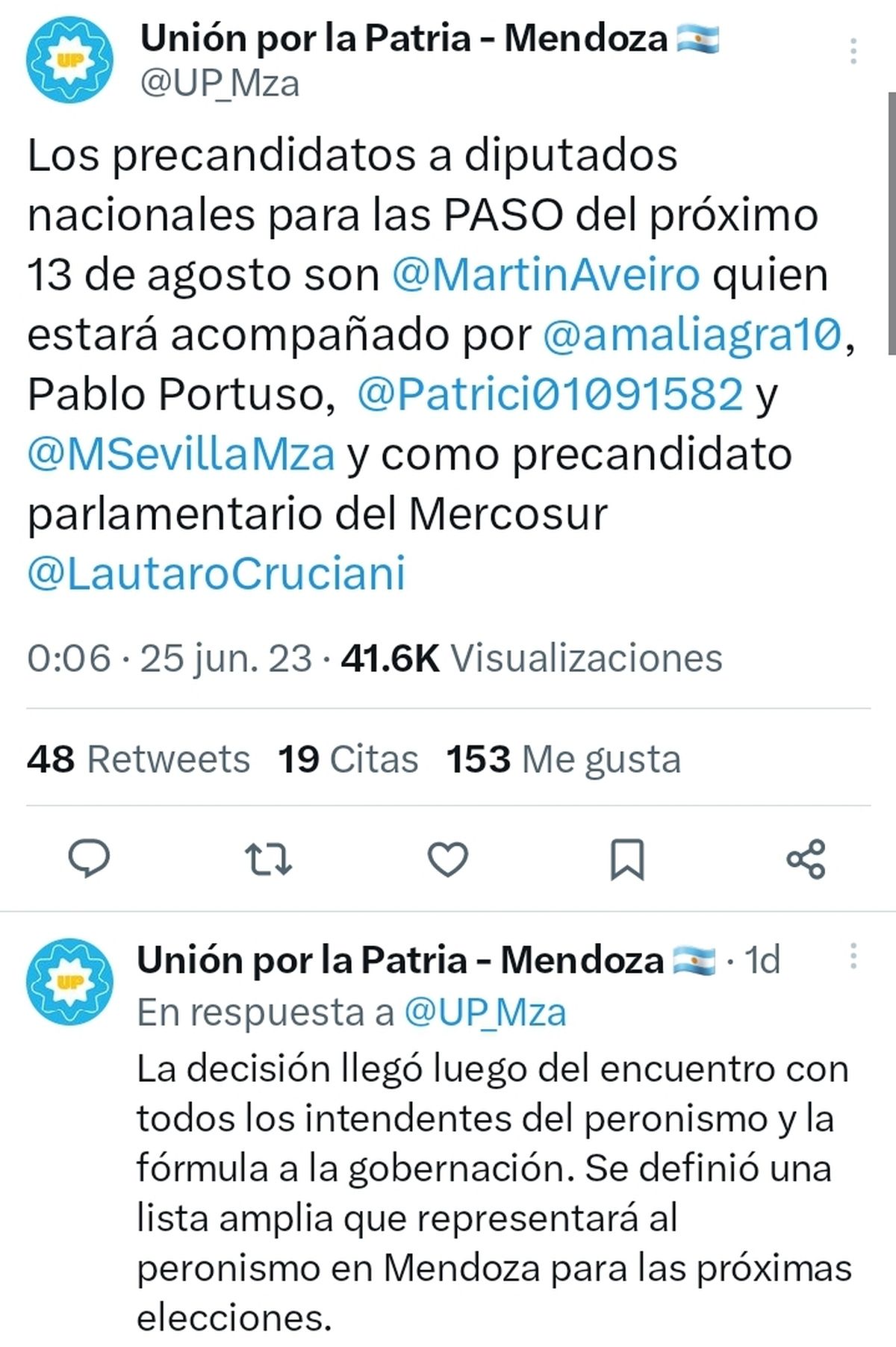View the 48 Retweets list

(x=138, y=759)
